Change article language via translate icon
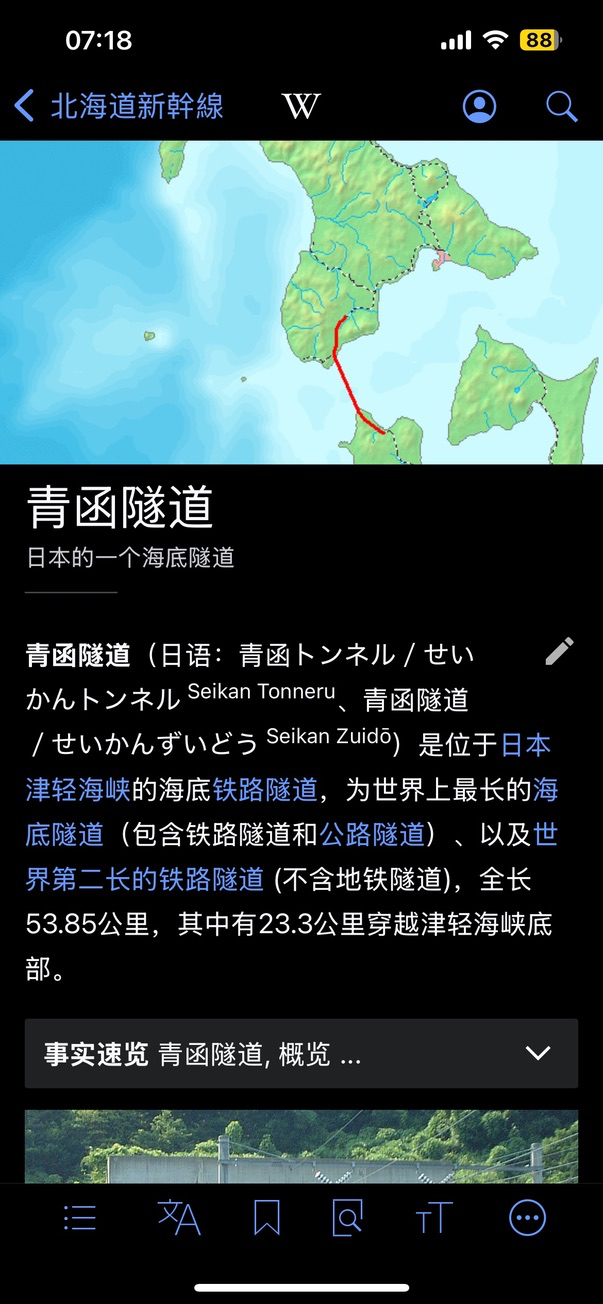This screenshot has height=1304, width=603. click(179, 1218)
